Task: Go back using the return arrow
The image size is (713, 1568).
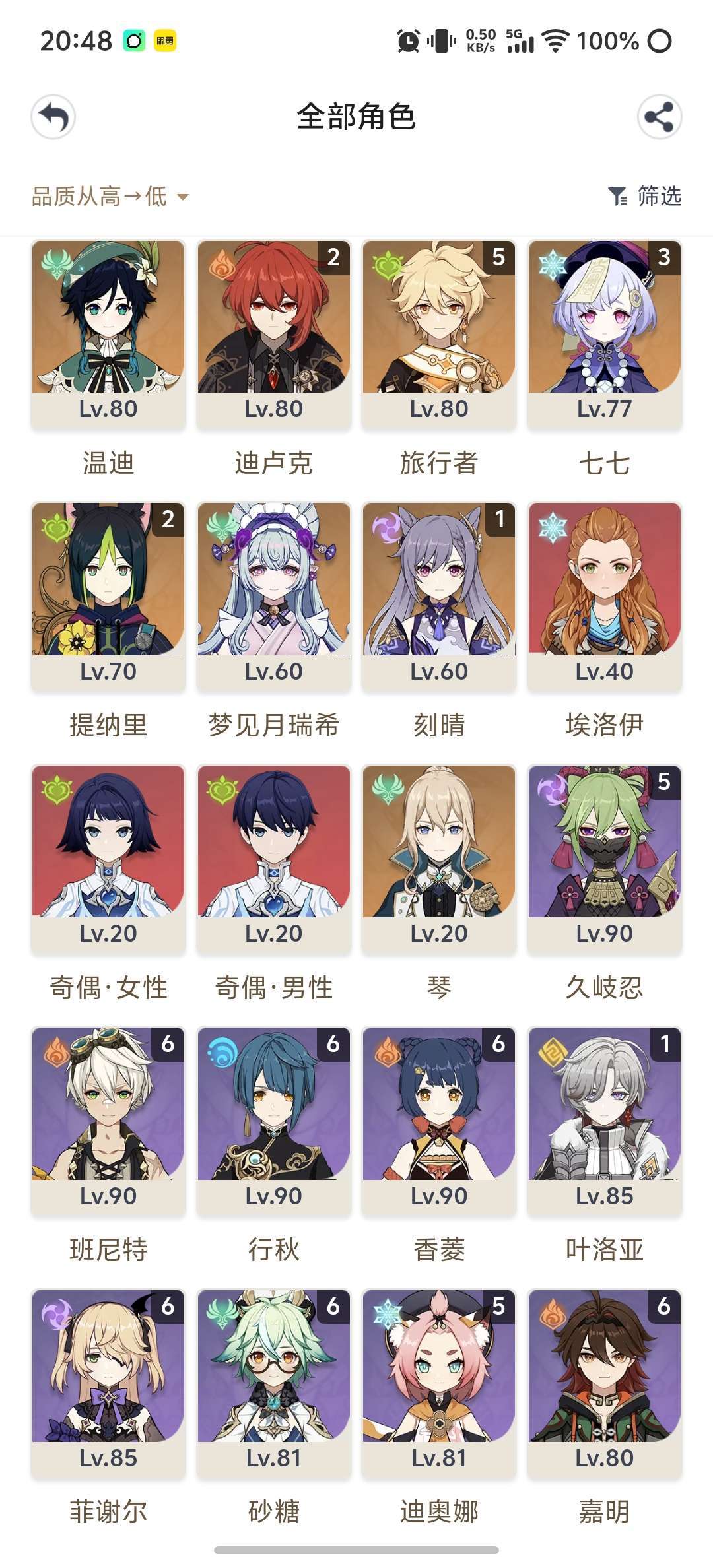Action: (53, 117)
